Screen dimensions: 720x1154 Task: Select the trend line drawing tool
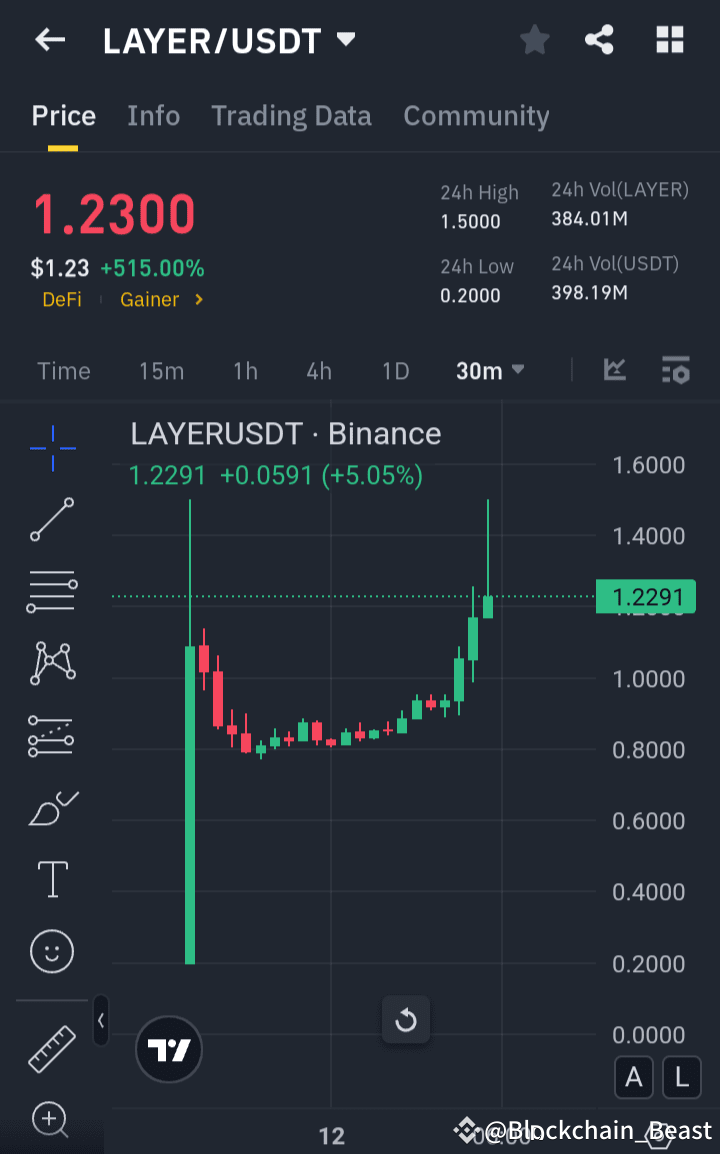click(x=51, y=520)
